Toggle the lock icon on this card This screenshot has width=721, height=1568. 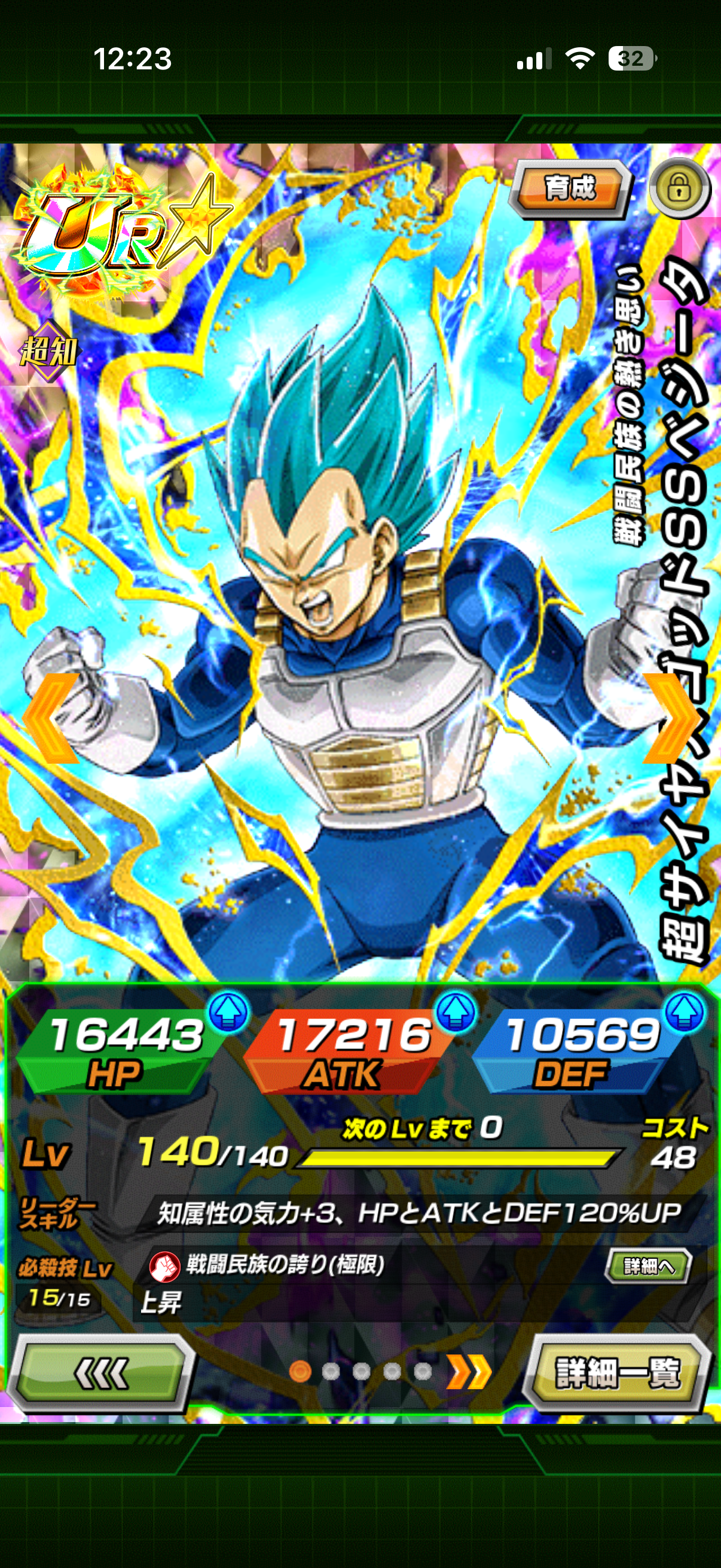pyautogui.click(x=679, y=189)
